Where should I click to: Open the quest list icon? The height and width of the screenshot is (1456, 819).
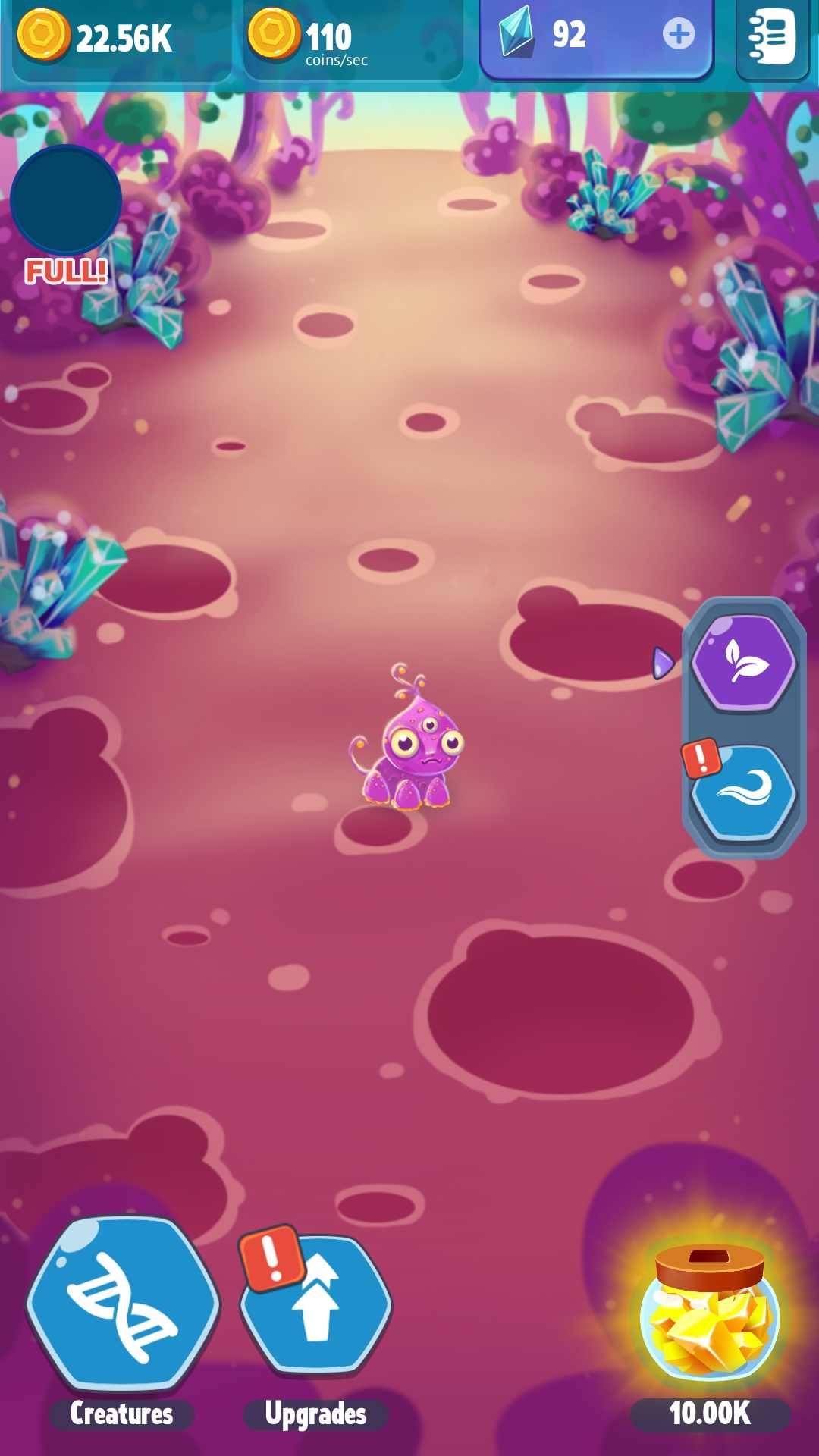772,37
